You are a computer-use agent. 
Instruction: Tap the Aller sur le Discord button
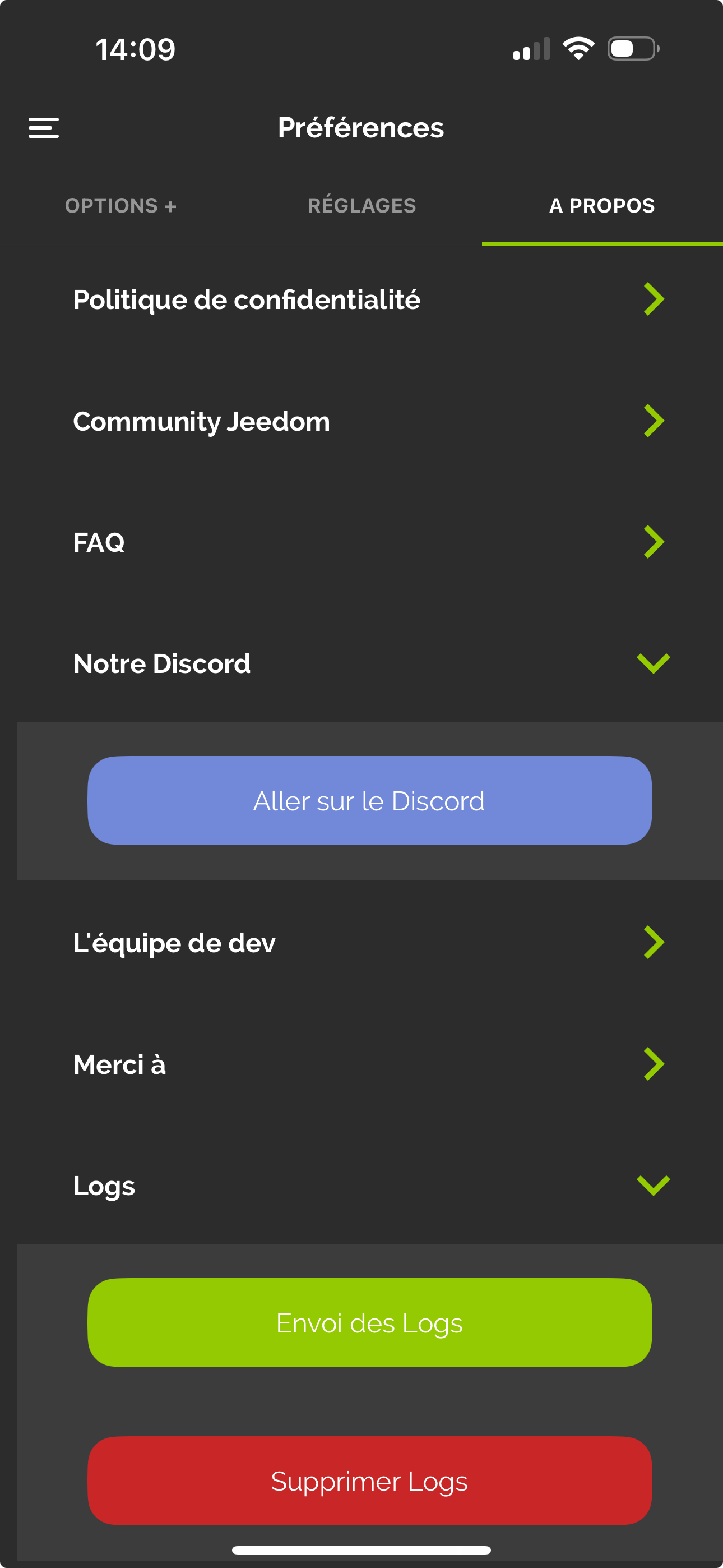[369, 800]
